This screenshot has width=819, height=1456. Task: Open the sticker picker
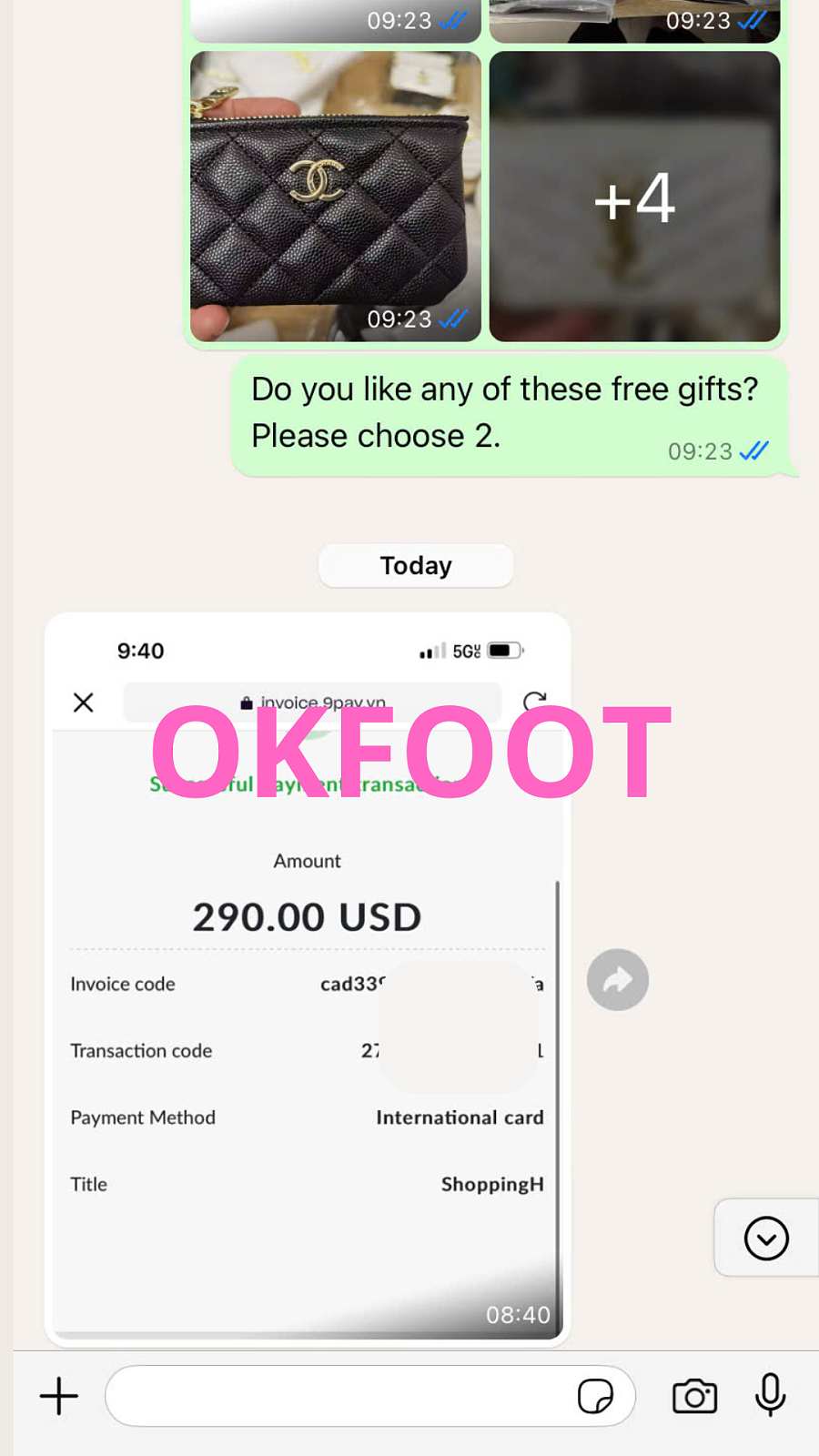[595, 1396]
